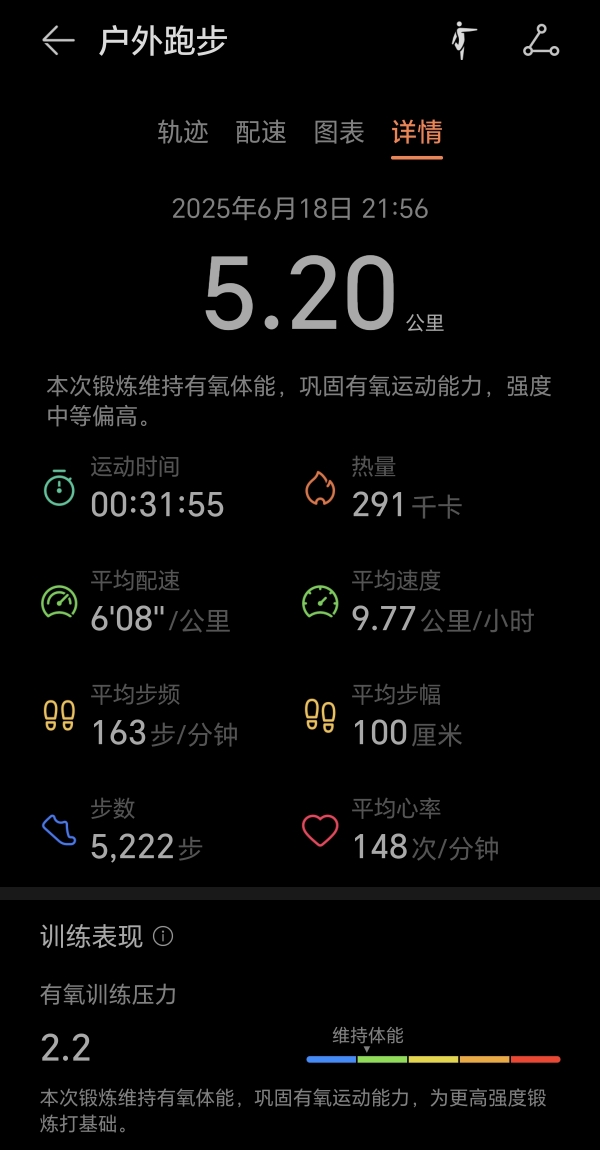Switch to the 轨迹 tab
600x1150 pixels.
[x=183, y=132]
